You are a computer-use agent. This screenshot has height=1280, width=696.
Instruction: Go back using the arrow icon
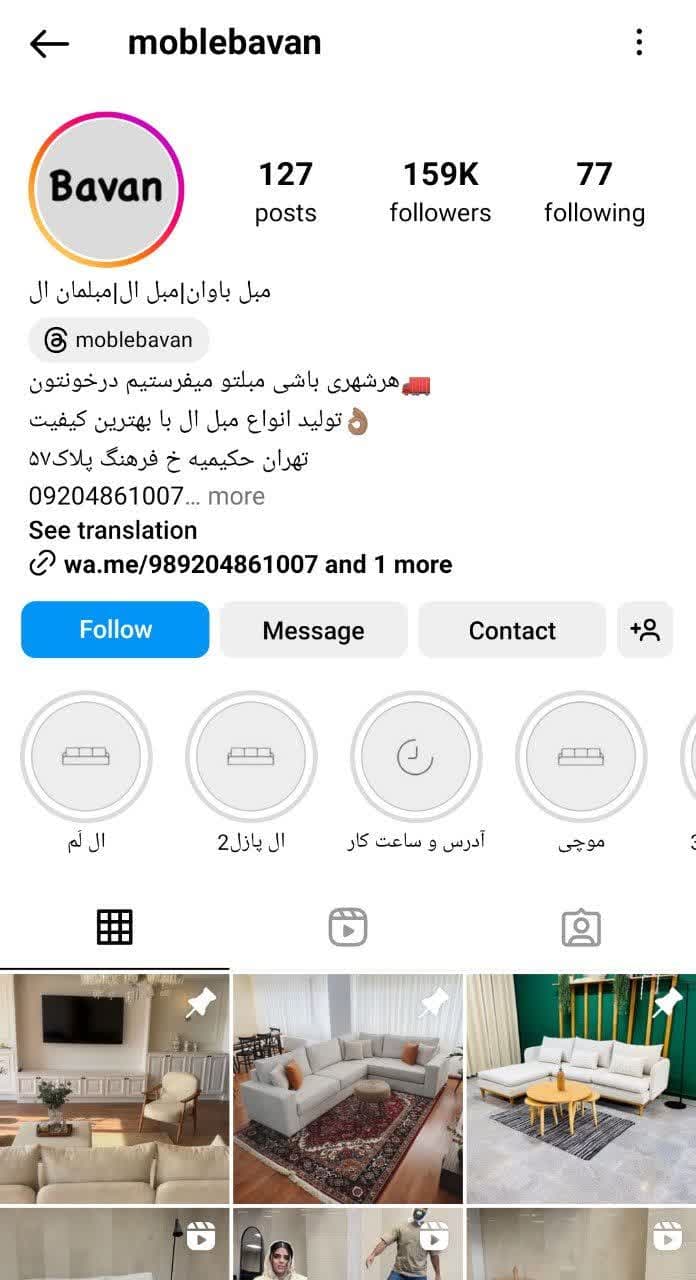coord(49,43)
